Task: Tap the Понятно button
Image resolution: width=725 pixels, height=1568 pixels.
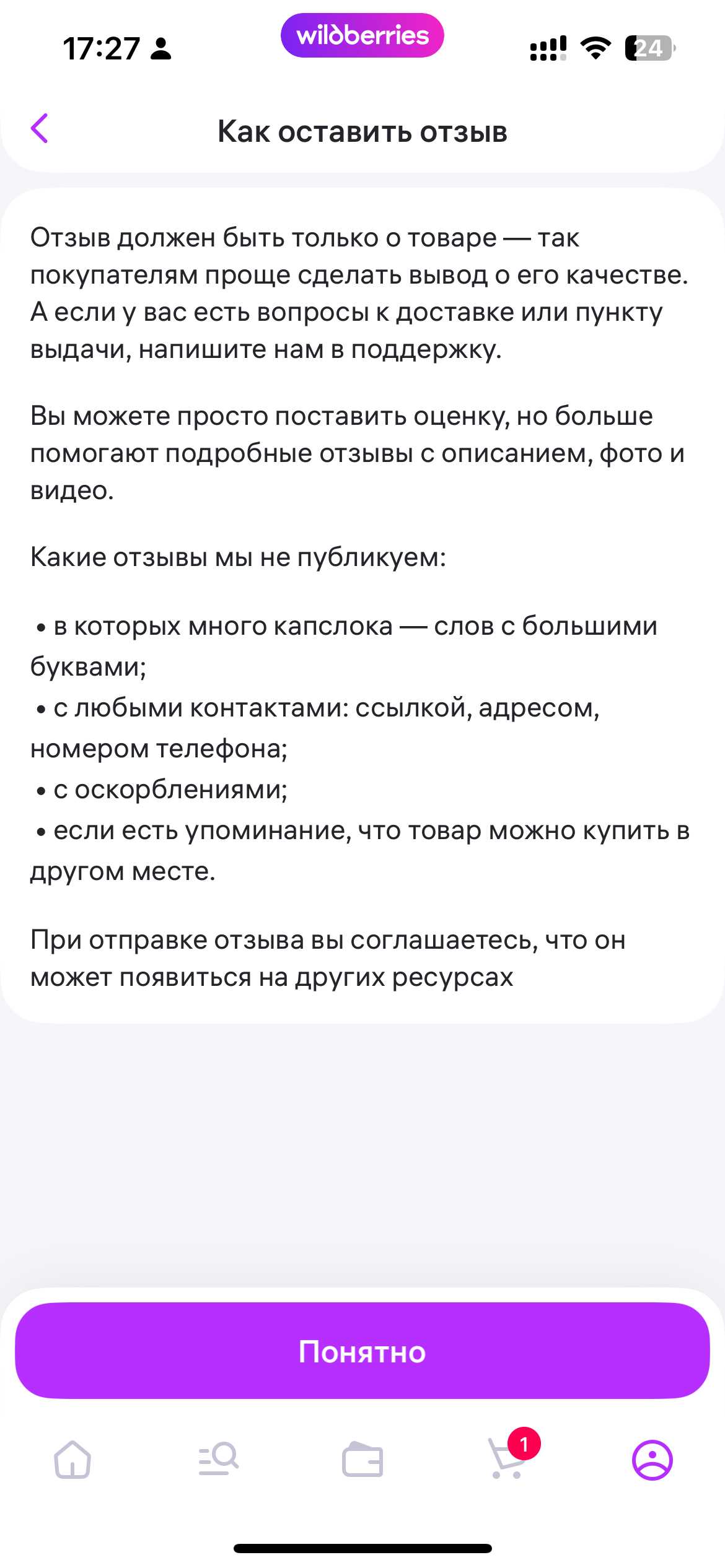Action: click(362, 1351)
